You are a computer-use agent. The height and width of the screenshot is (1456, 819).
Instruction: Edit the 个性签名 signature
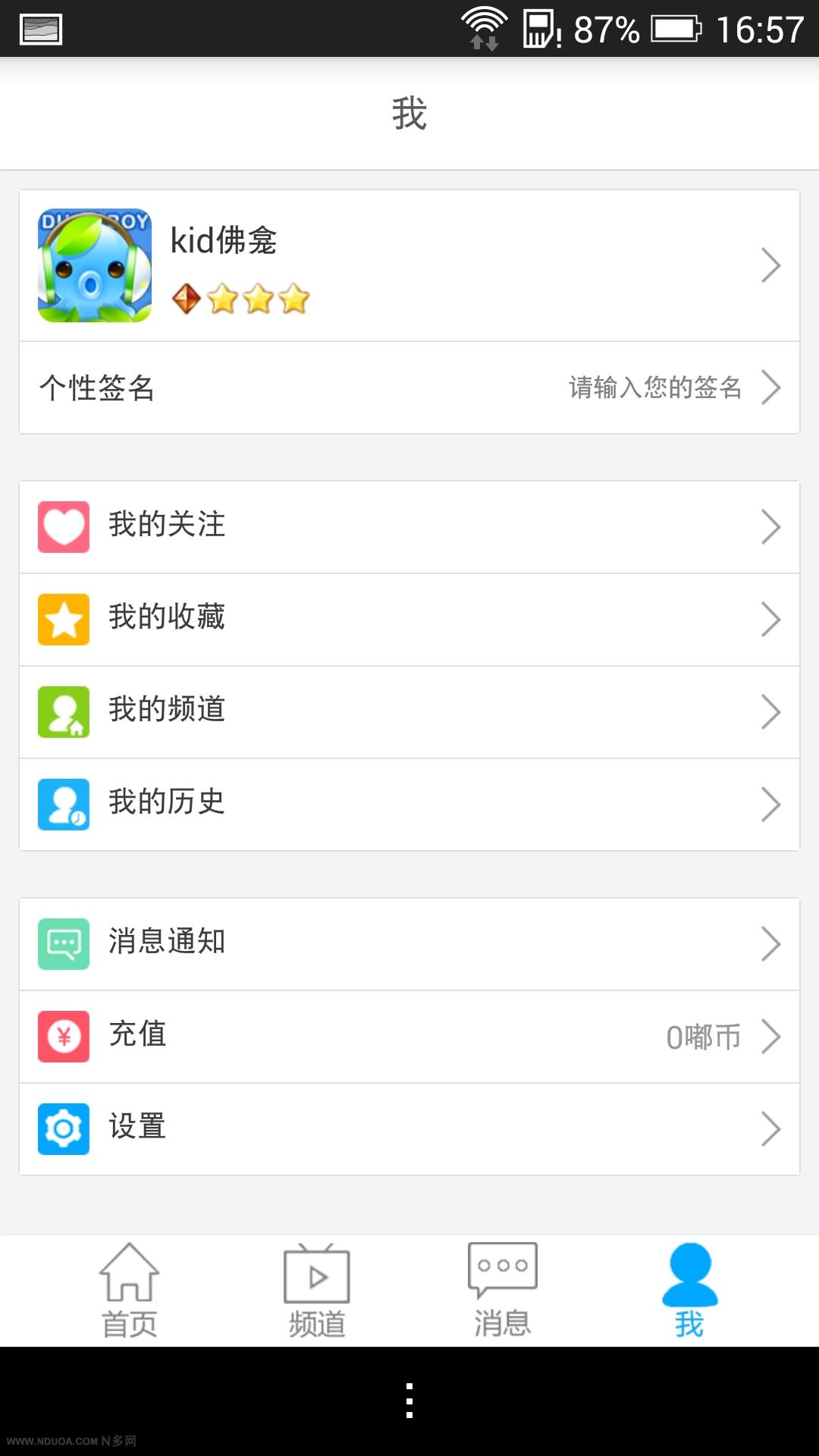coord(409,388)
